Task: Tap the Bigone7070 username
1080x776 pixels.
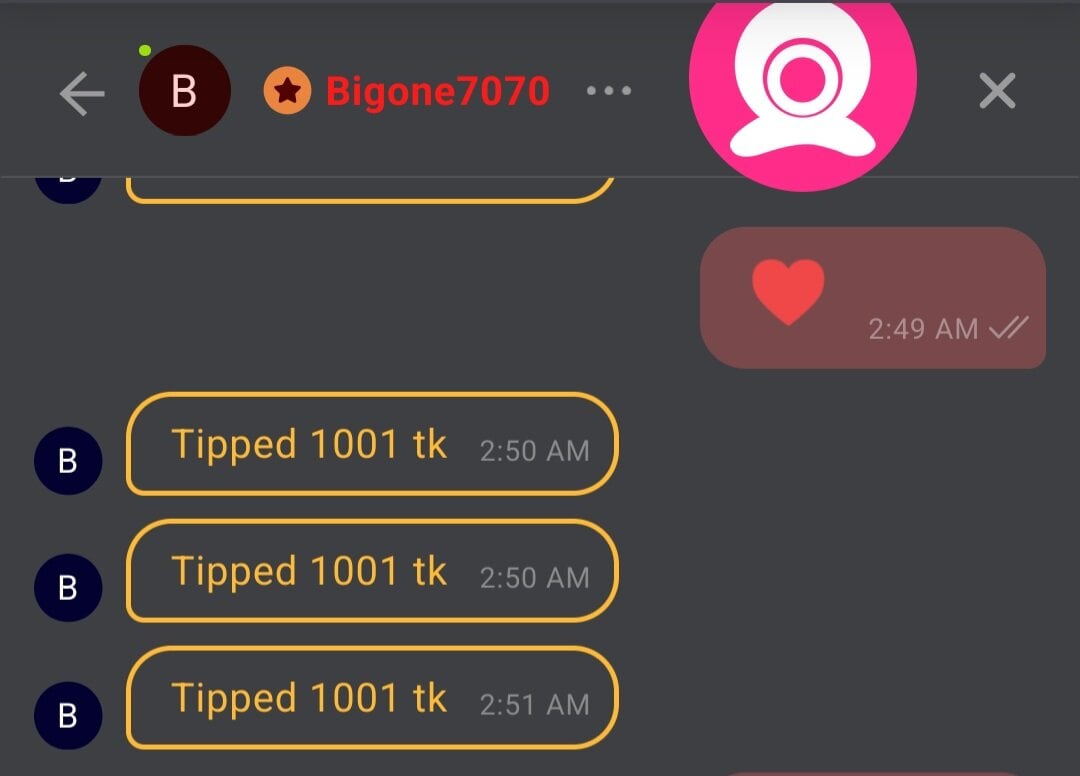Action: pos(437,92)
